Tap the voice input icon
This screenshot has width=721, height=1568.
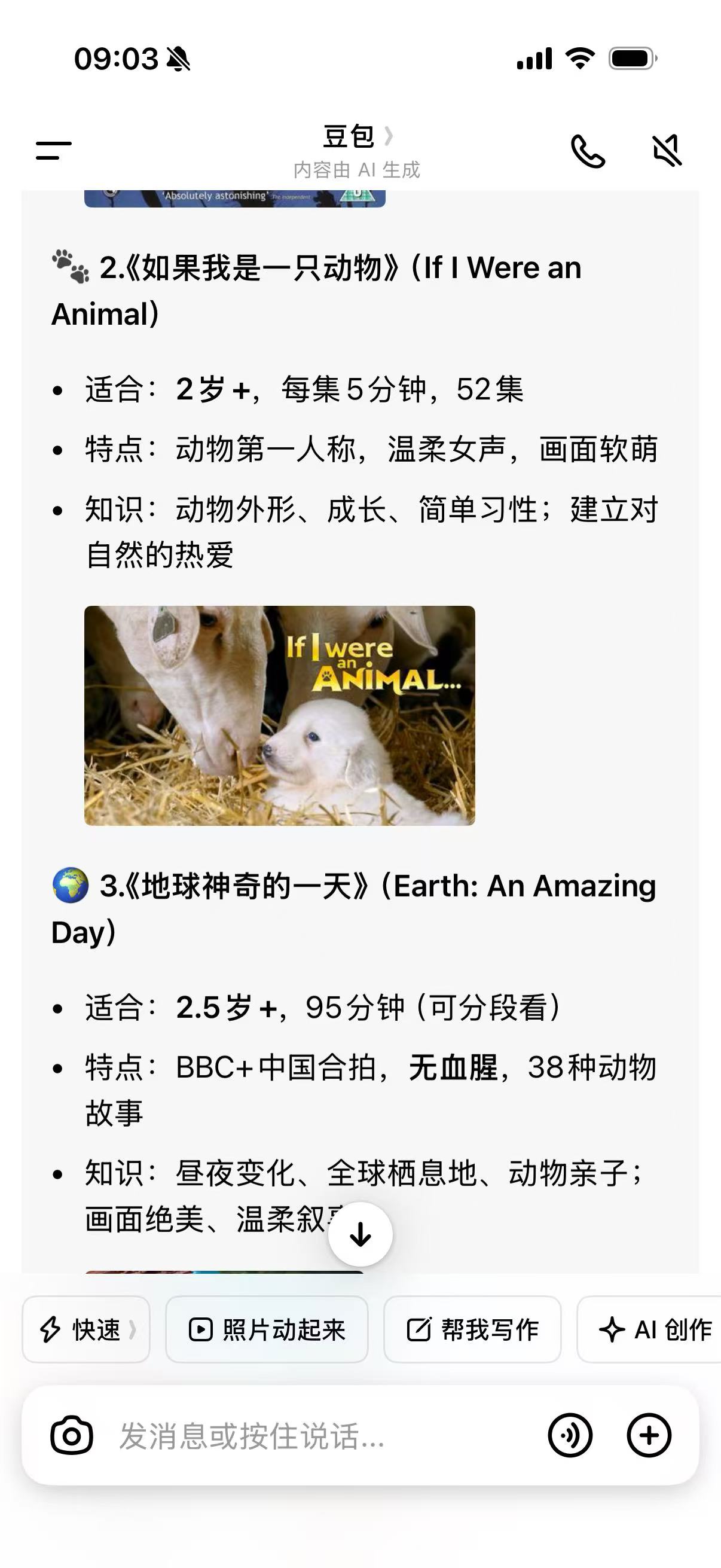click(570, 1435)
